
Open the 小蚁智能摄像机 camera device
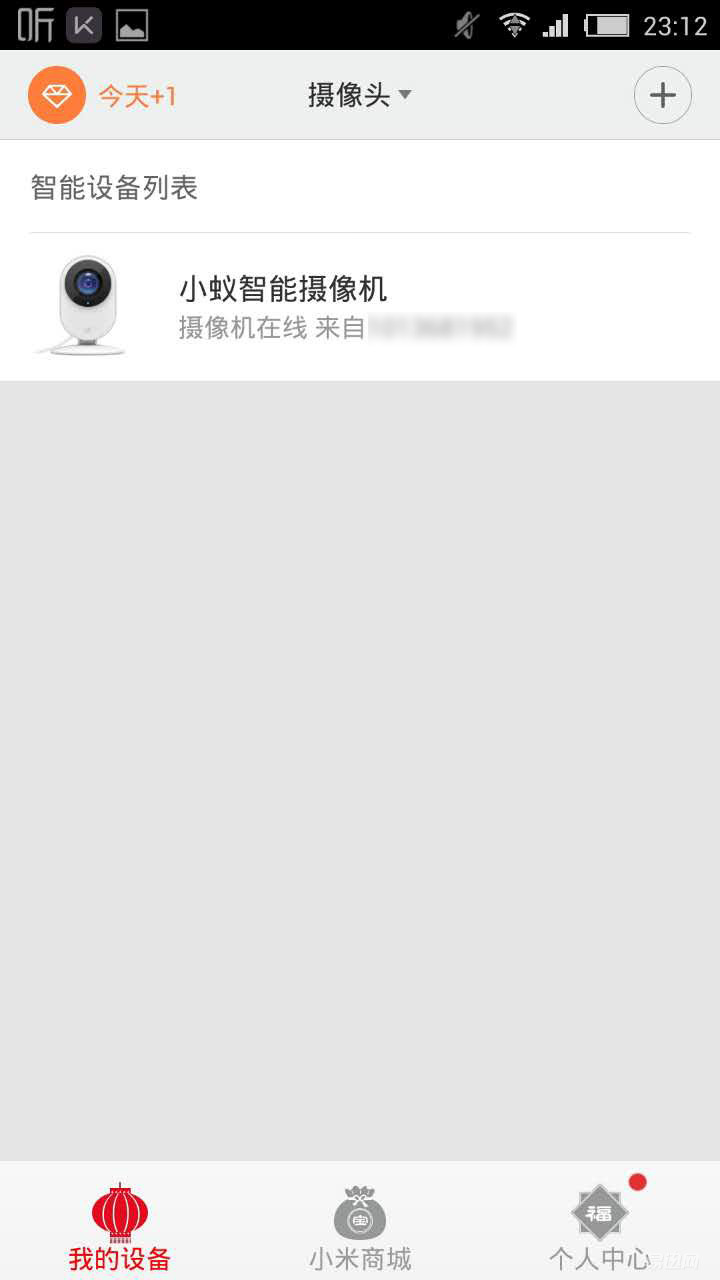360,307
